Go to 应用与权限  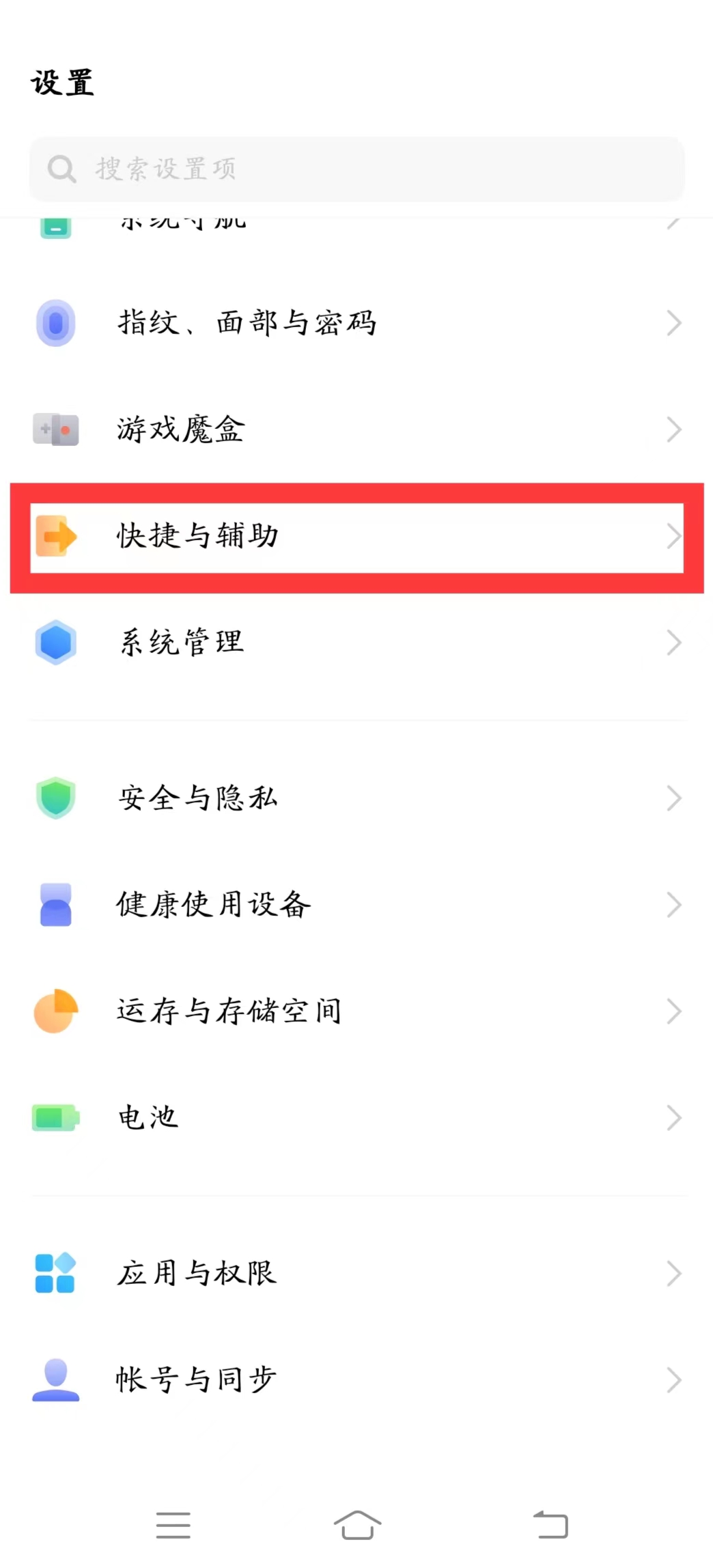click(356, 1273)
